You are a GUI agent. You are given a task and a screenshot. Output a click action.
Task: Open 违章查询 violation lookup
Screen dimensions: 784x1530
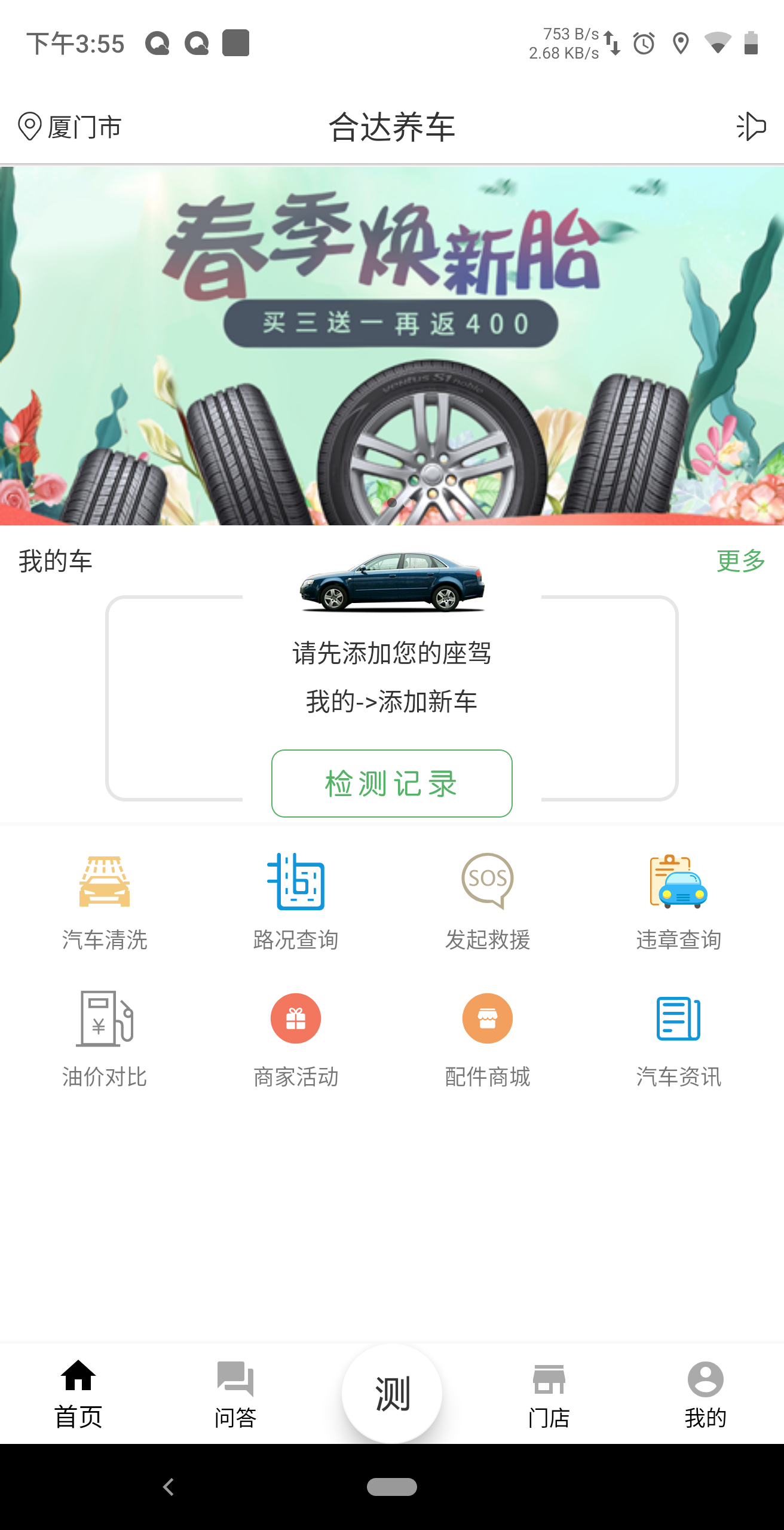coord(679,901)
